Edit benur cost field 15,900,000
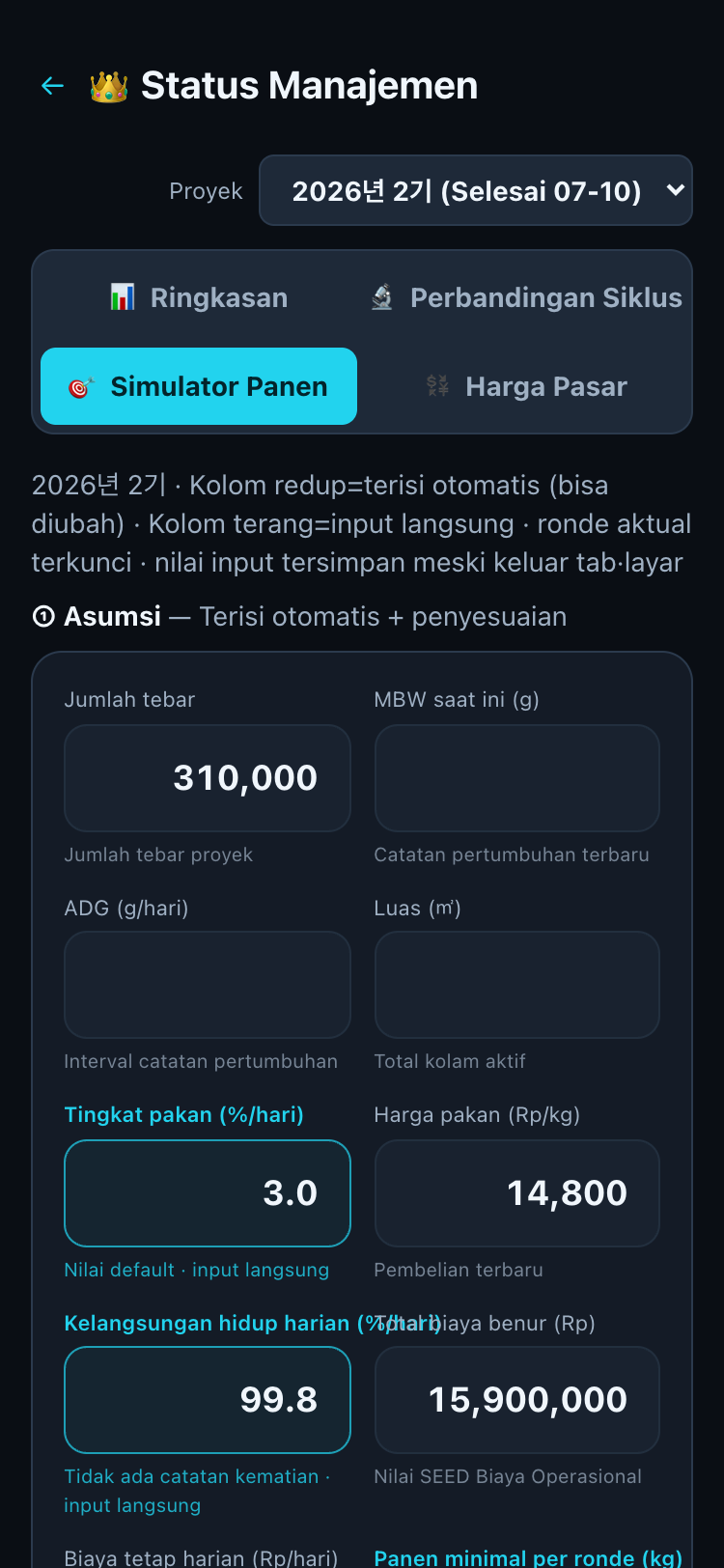724x1568 pixels. tap(517, 1400)
